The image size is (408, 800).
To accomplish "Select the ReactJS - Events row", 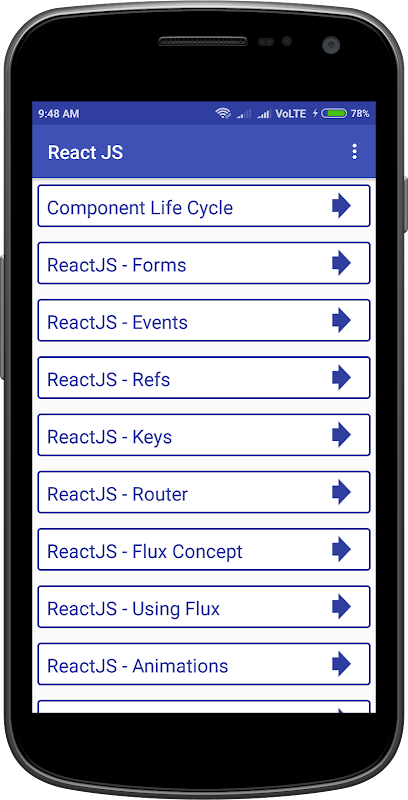I will point(204,320).
